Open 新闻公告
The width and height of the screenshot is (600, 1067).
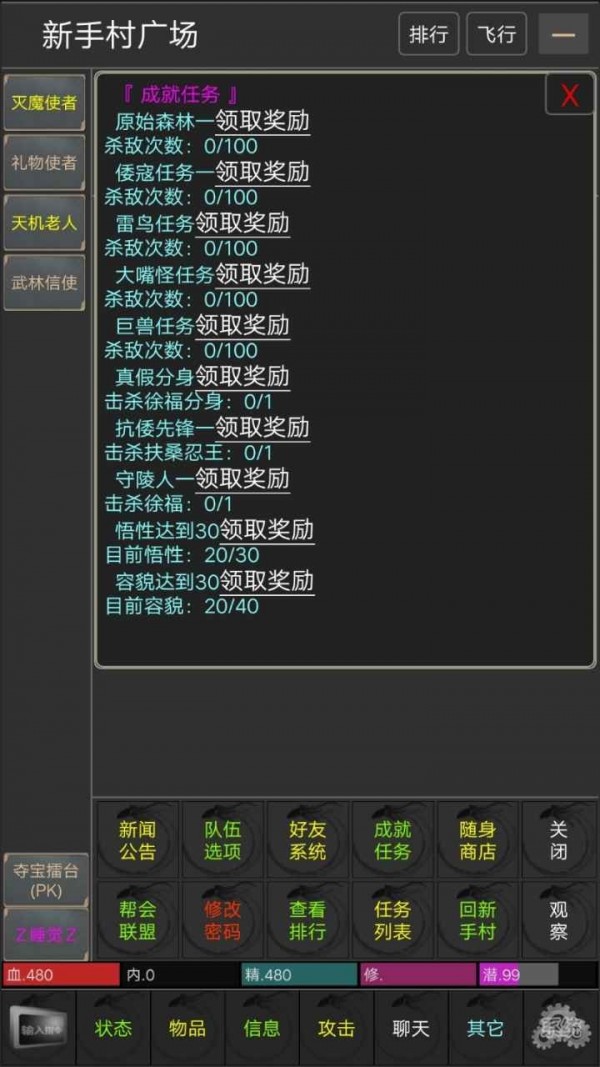[x=137, y=840]
